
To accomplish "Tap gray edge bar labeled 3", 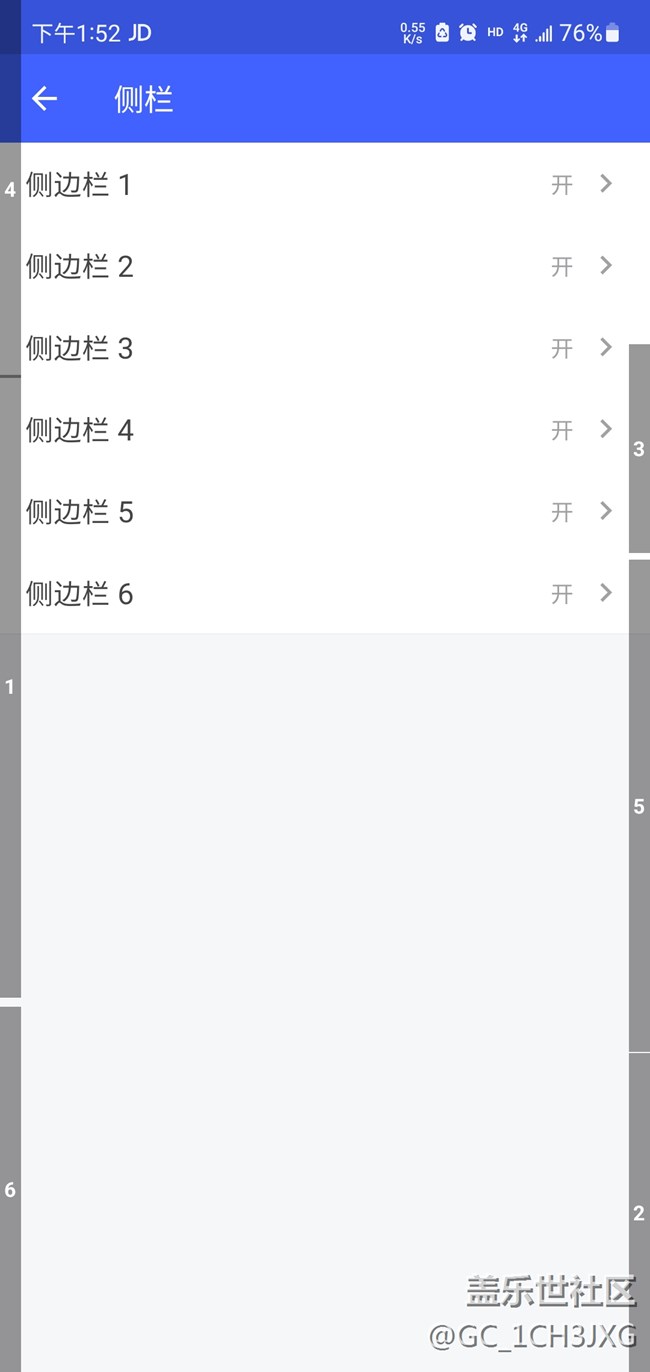I will click(639, 449).
